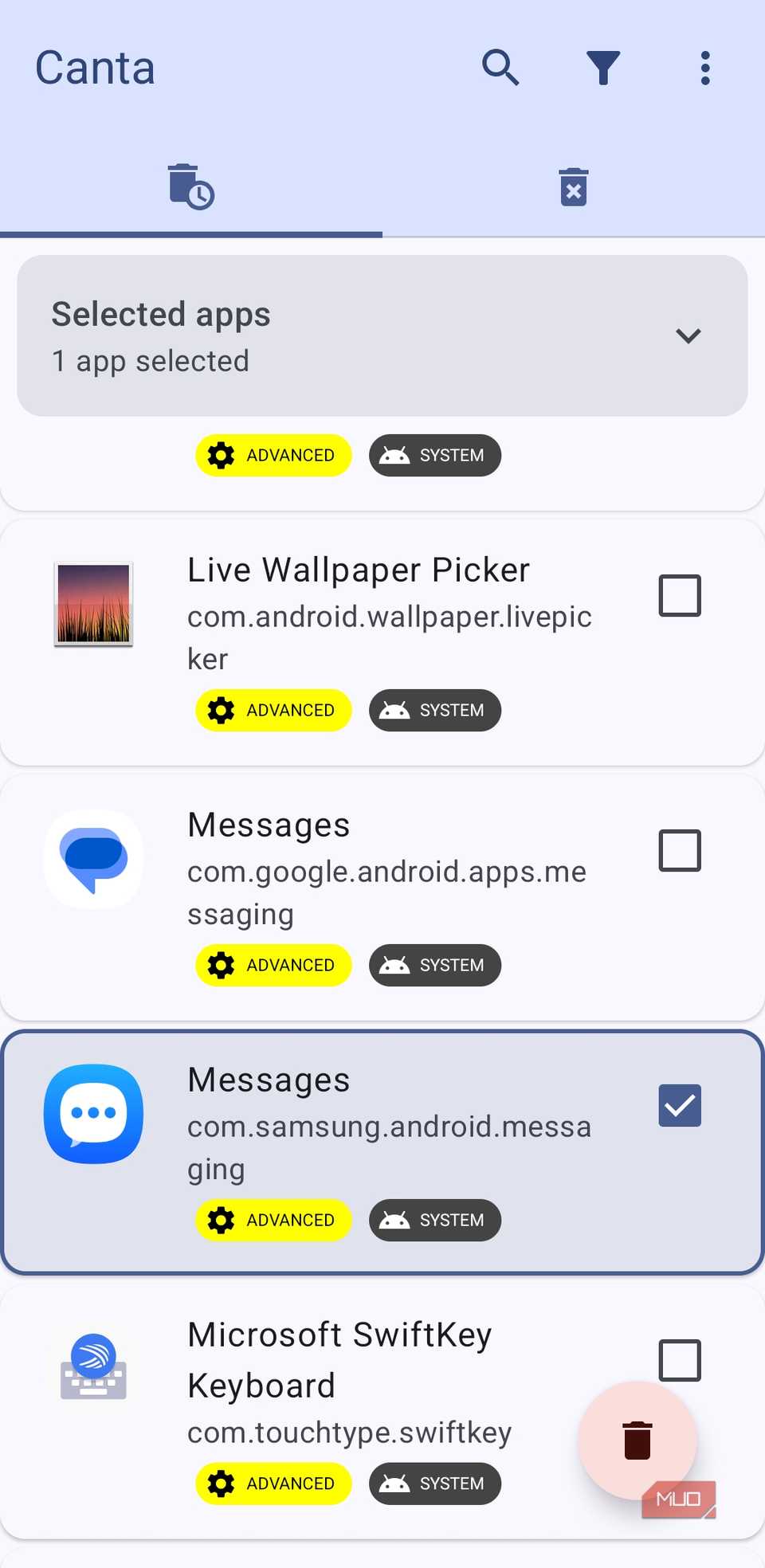
Task: Check the box beside Google Messages
Action: [x=679, y=850]
